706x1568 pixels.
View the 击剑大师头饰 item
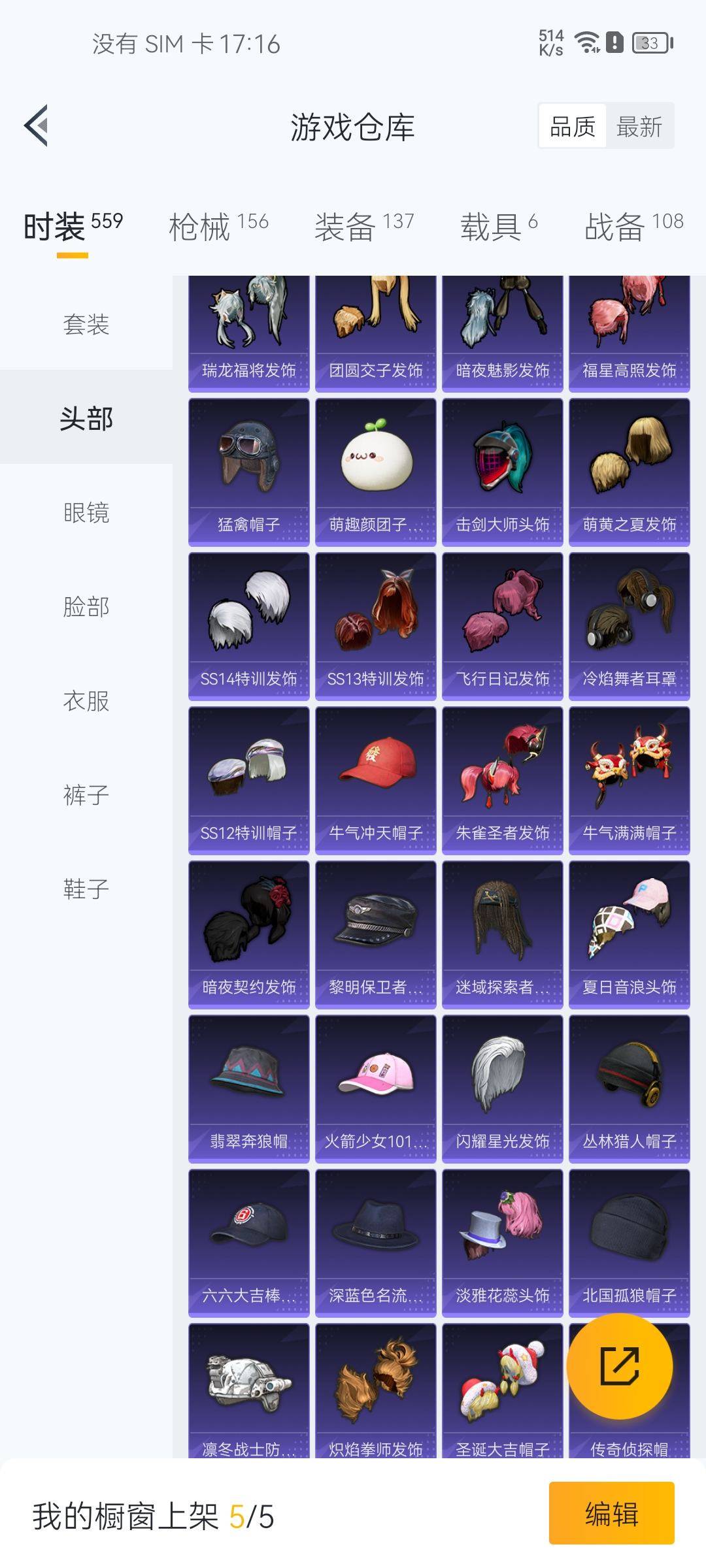click(502, 472)
